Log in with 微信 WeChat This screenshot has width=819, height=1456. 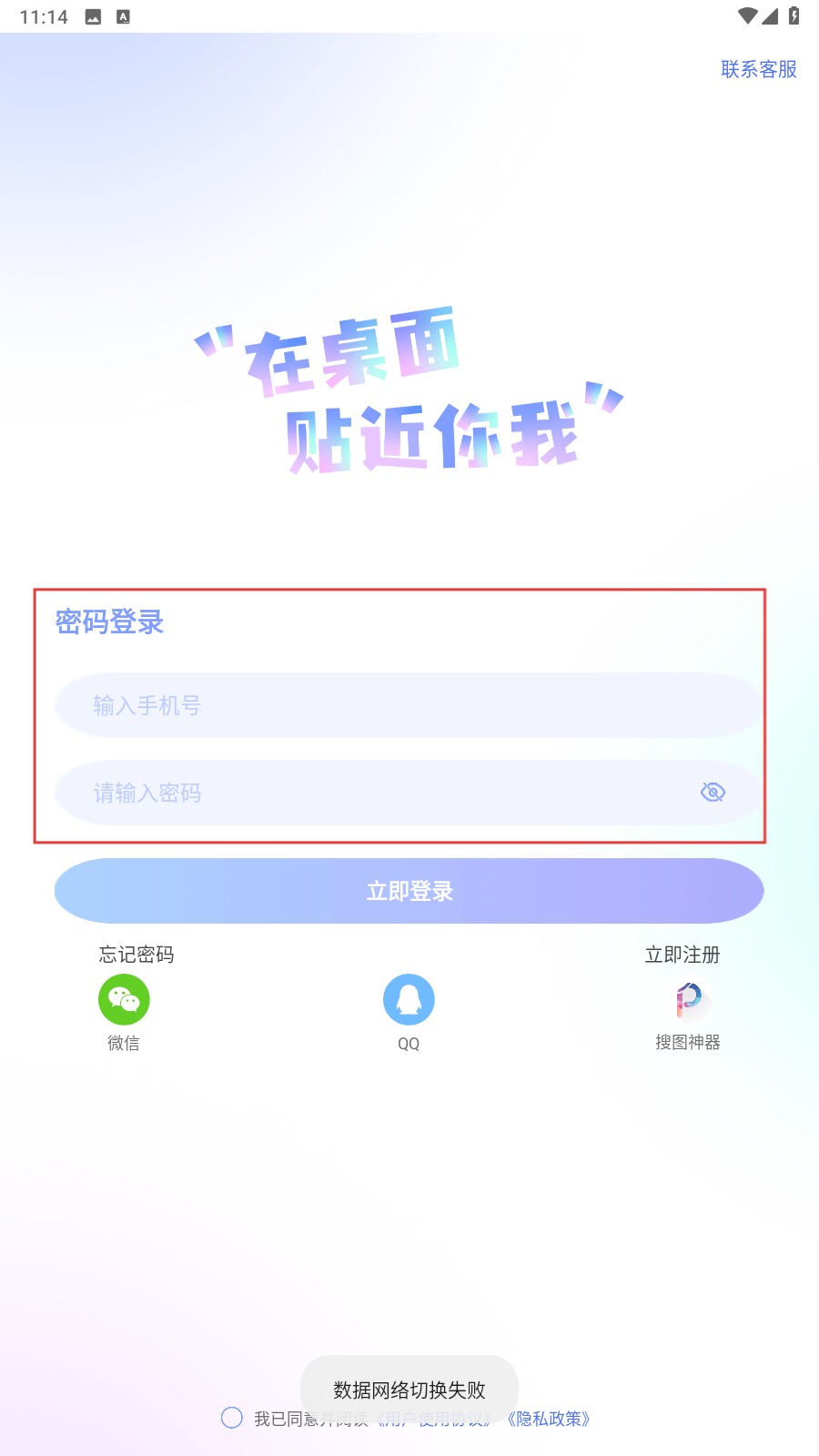(x=124, y=1000)
